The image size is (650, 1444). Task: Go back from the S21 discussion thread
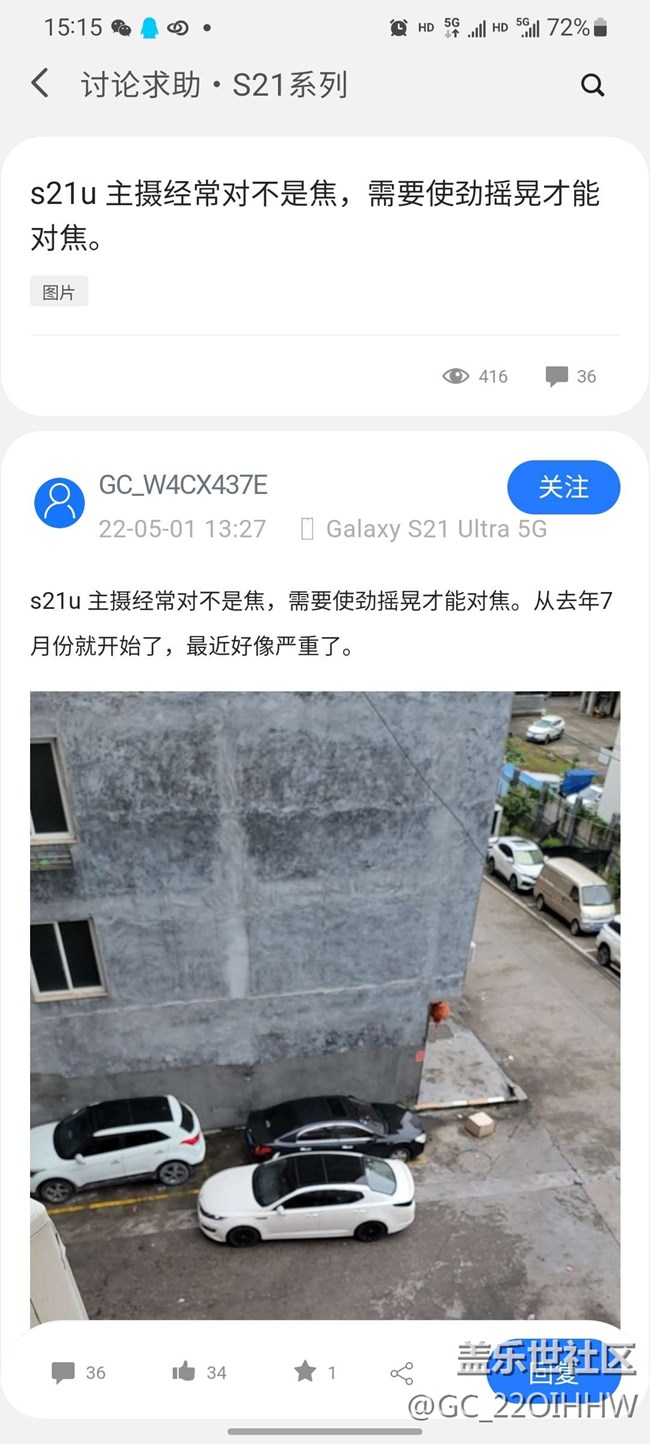pyautogui.click(x=40, y=84)
